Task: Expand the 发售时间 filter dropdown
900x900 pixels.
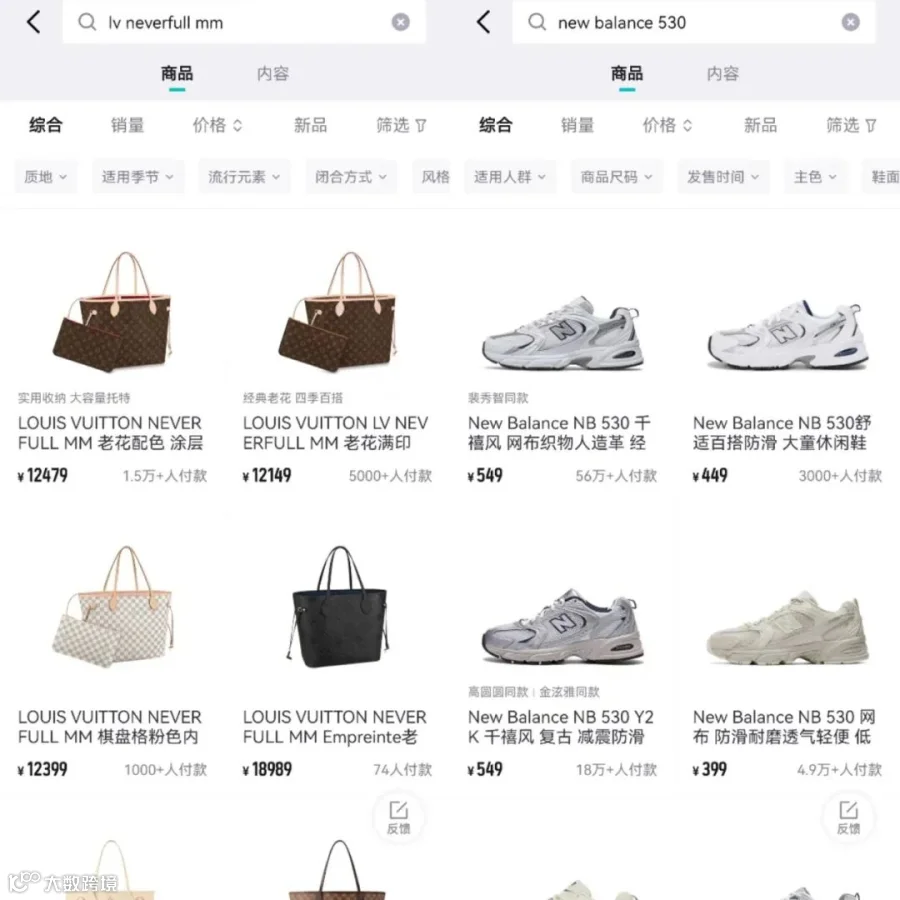Action: [723, 177]
